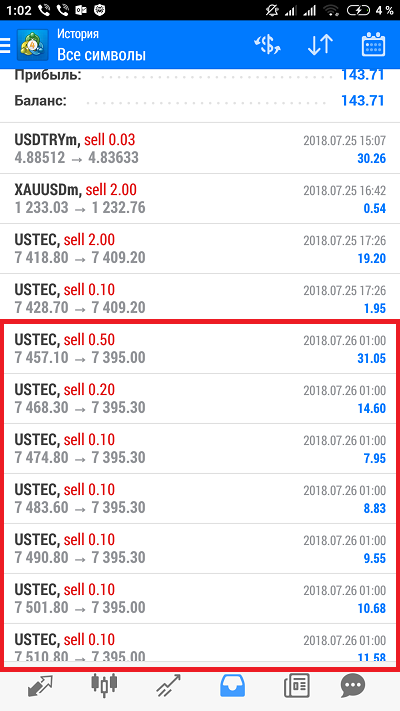400x711 pixels.
Task: Open the side menu drawer
Action: point(5,45)
